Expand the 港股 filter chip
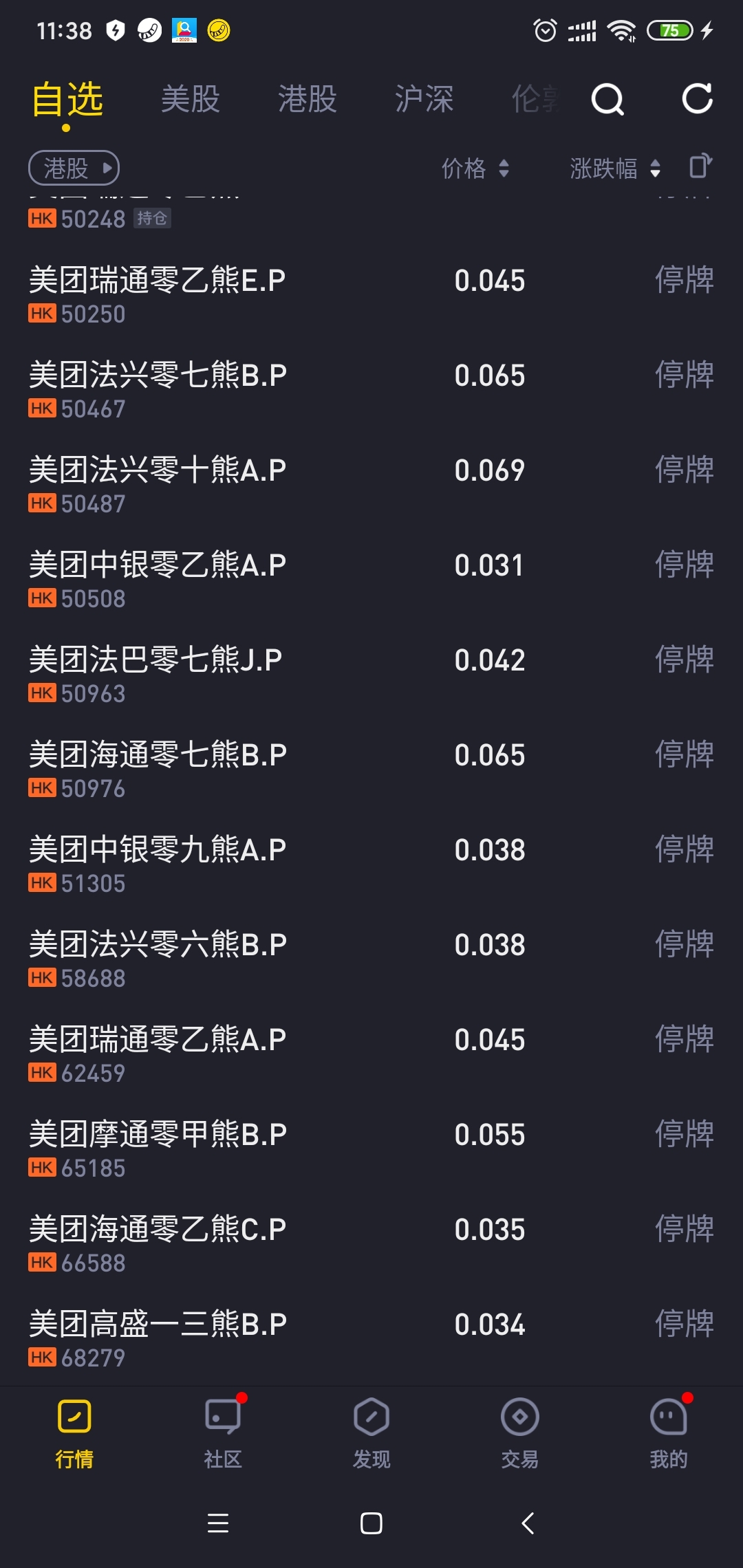The height and width of the screenshot is (1568, 743). coord(74,168)
